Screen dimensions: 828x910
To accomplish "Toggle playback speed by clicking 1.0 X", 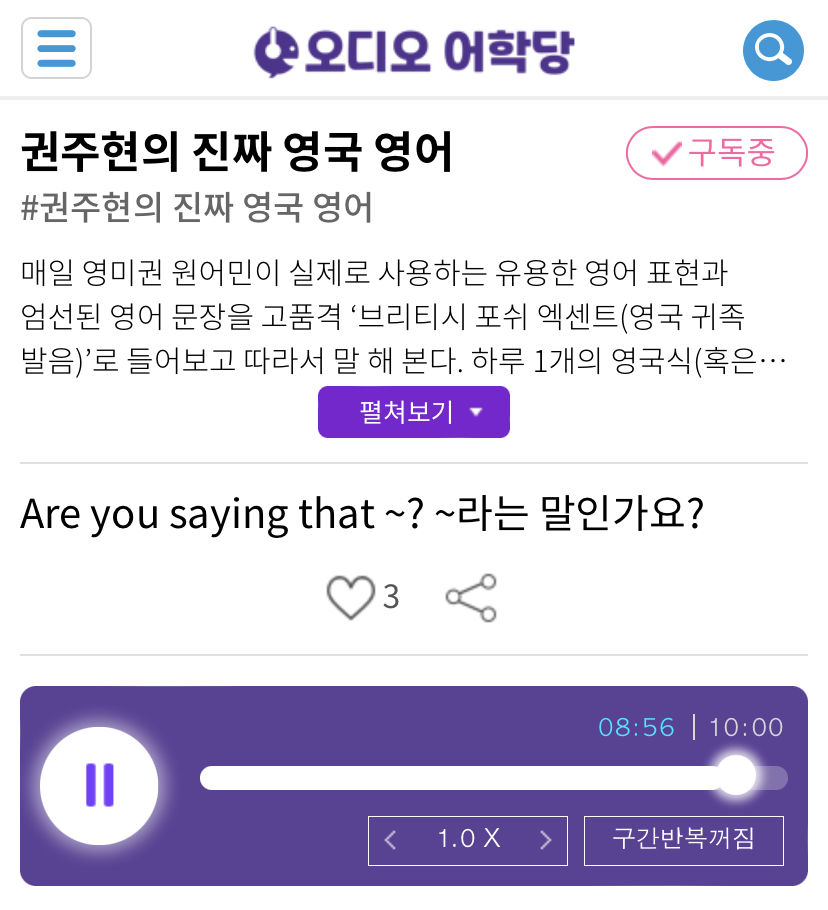I will tap(467, 840).
